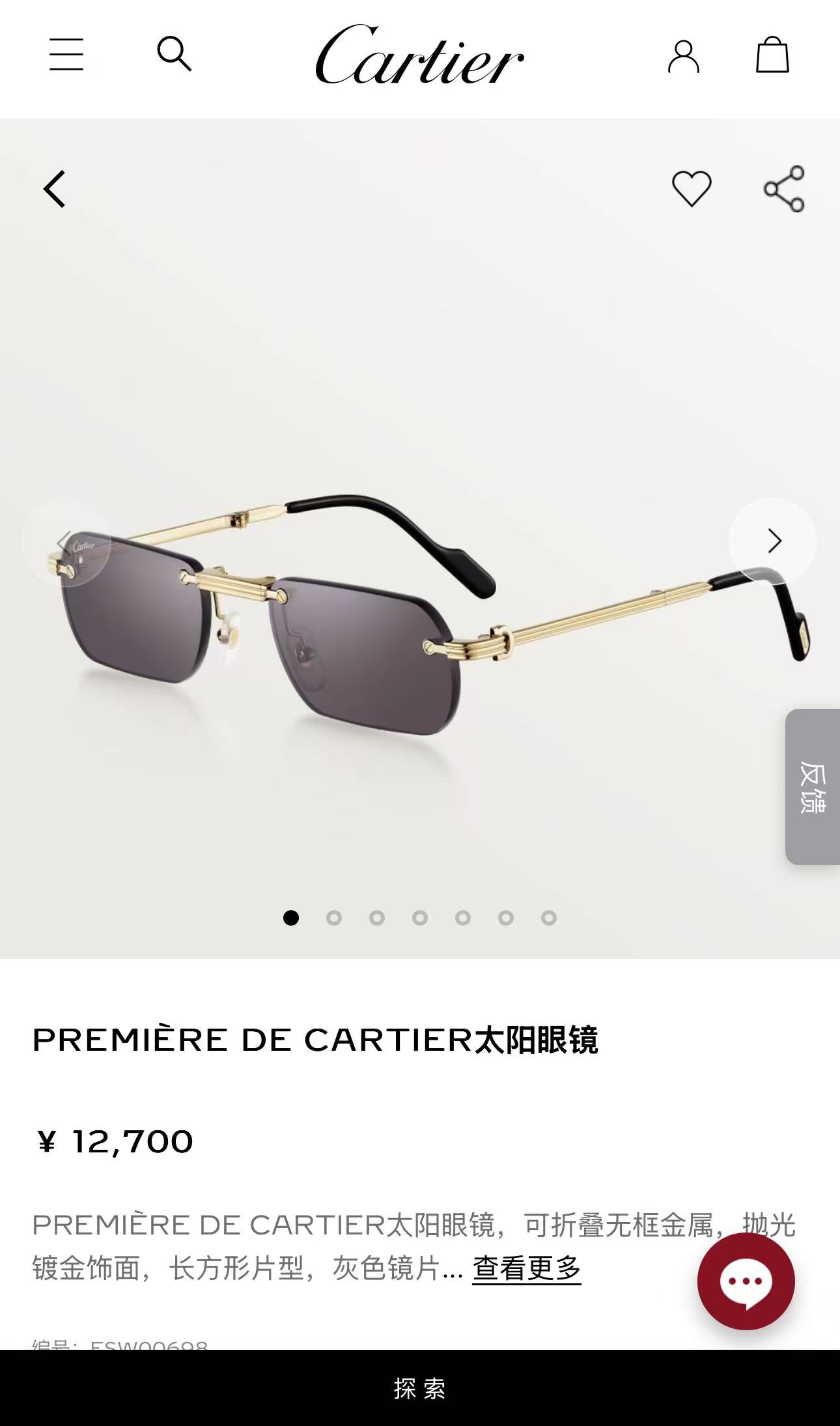Open the live chat bubble
Viewport: 840px width, 1426px height.
coord(746,1281)
